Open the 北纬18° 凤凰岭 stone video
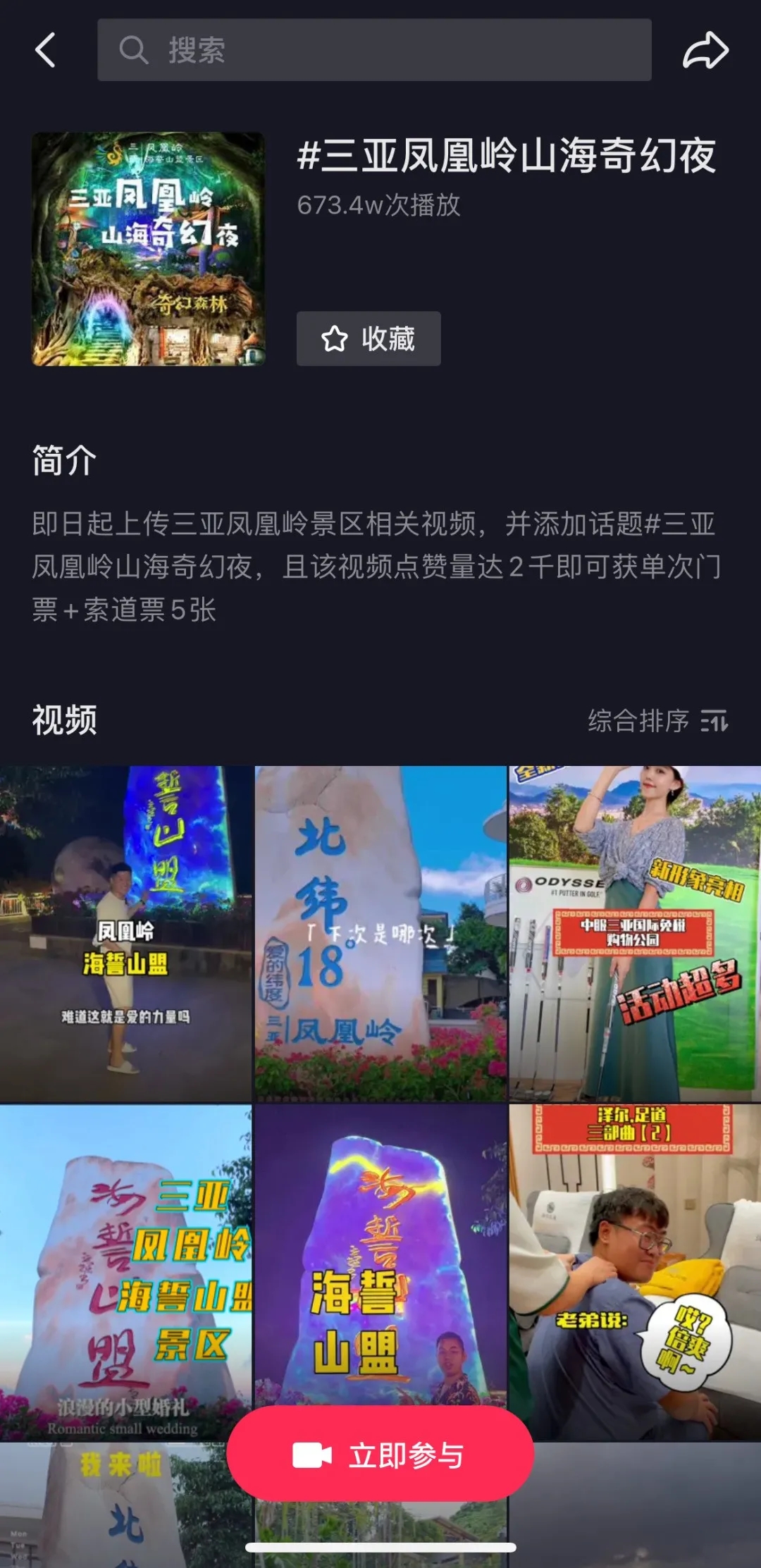 380,933
